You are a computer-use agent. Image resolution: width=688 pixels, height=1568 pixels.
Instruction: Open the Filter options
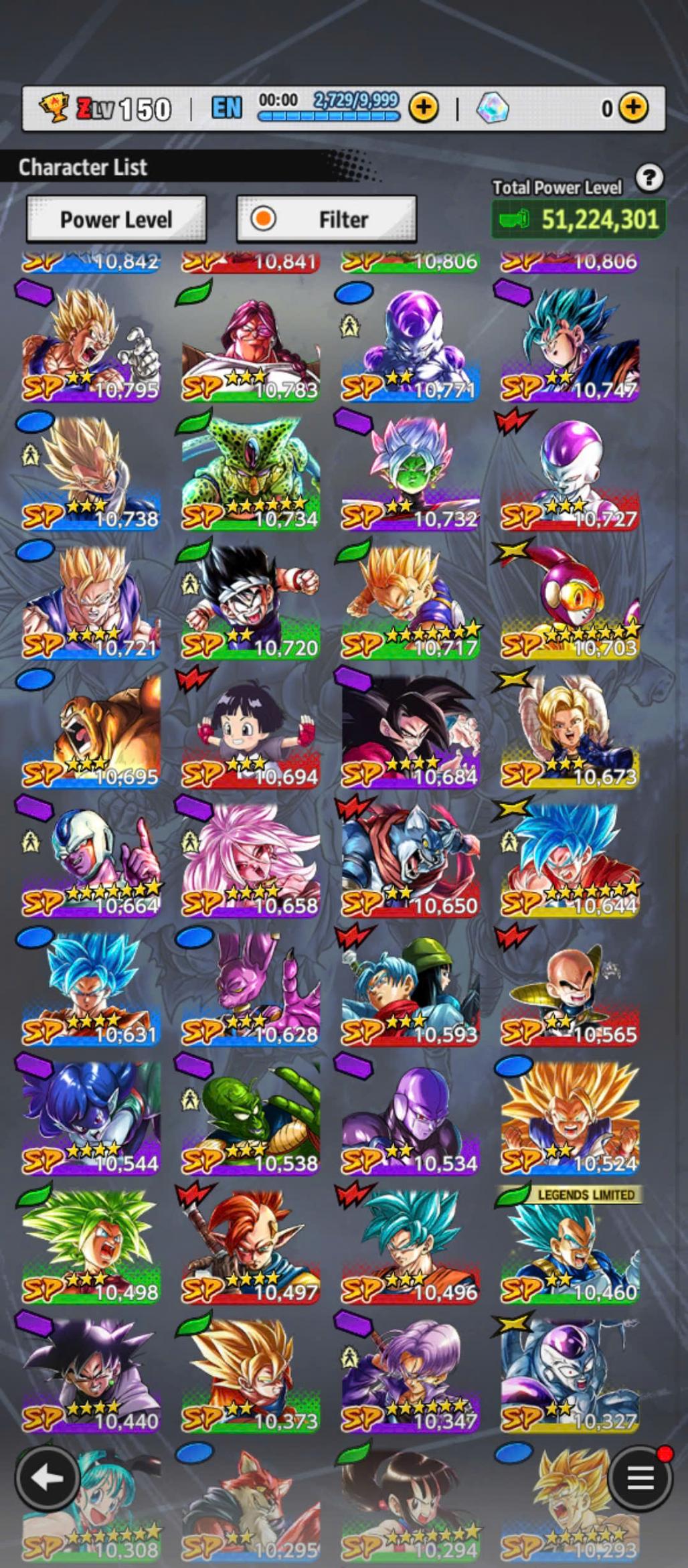327,219
